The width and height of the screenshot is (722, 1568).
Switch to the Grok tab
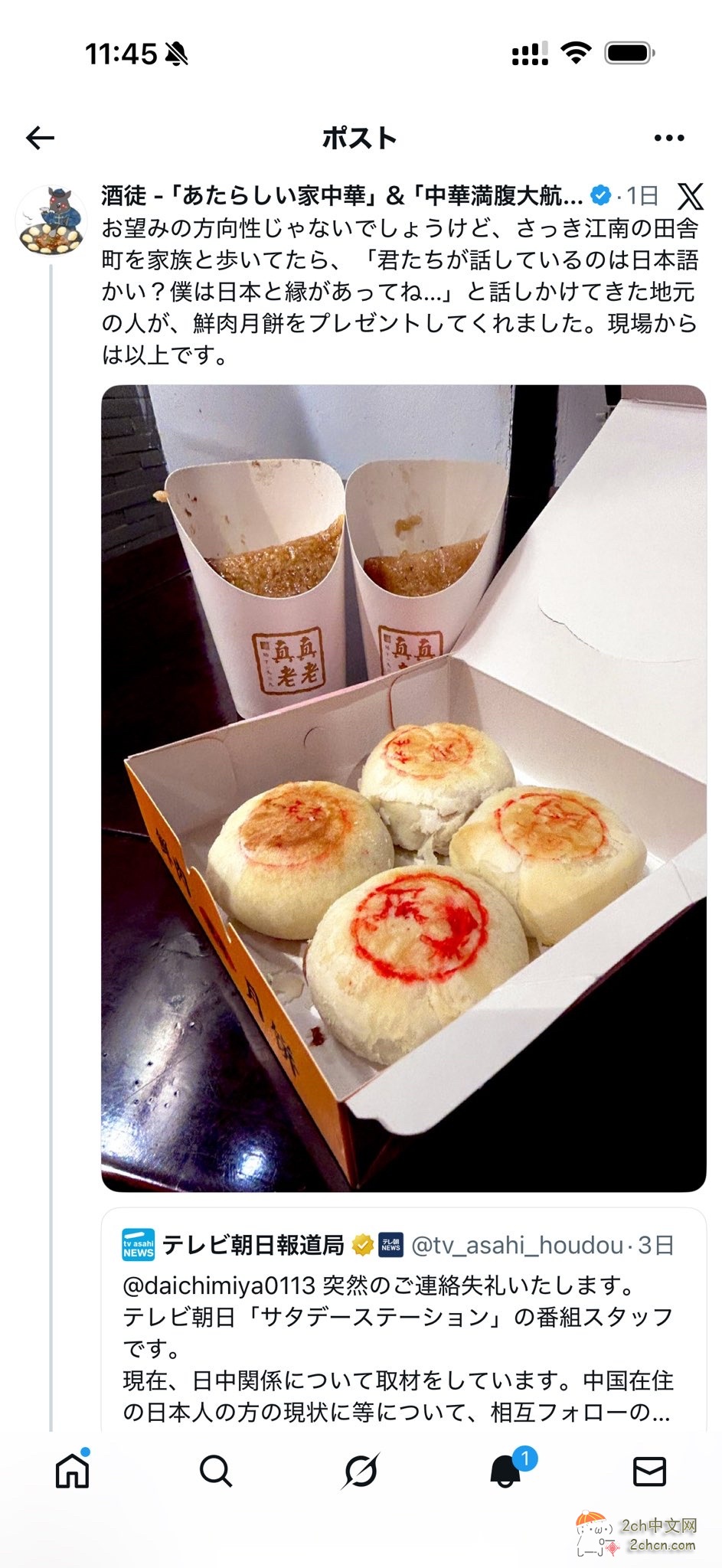[361, 1470]
